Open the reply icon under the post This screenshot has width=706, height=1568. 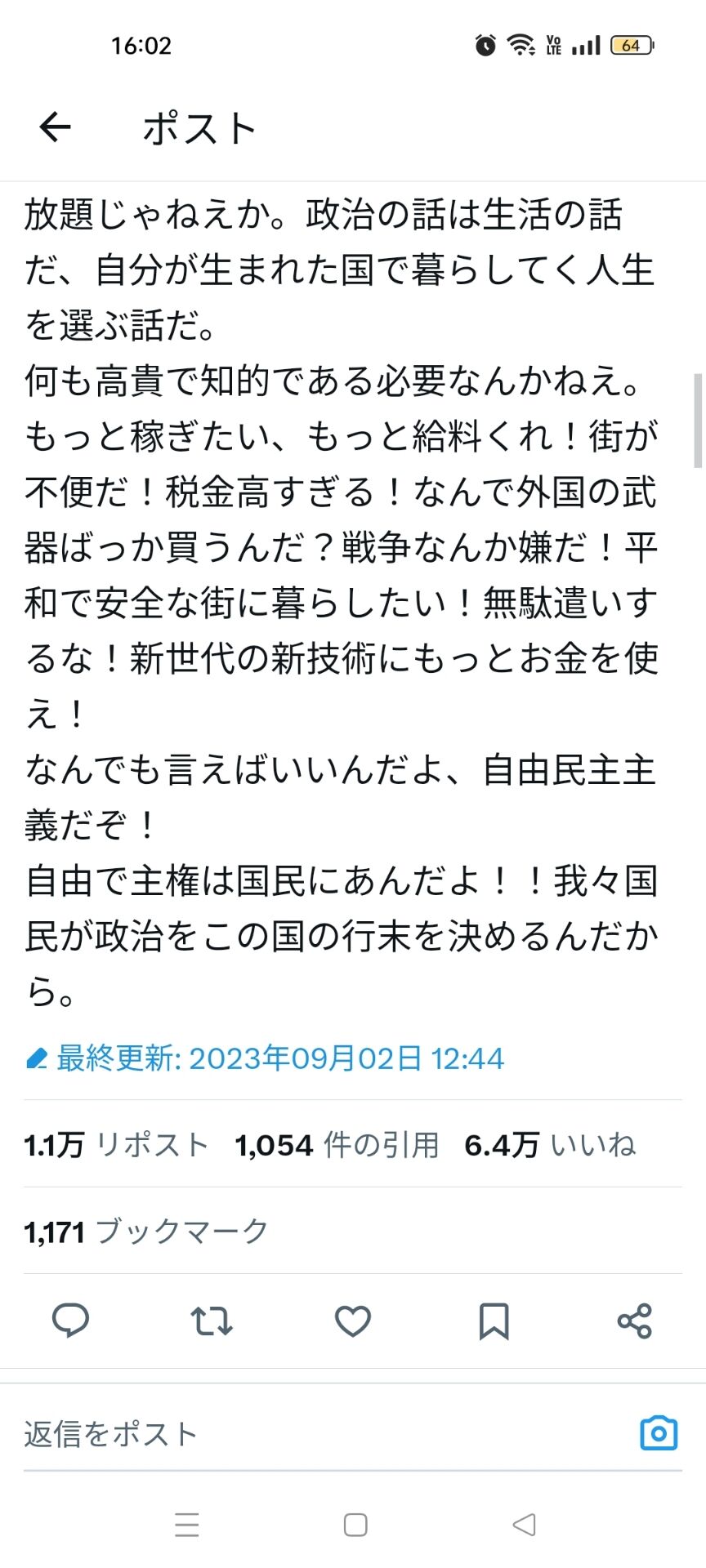(70, 1321)
